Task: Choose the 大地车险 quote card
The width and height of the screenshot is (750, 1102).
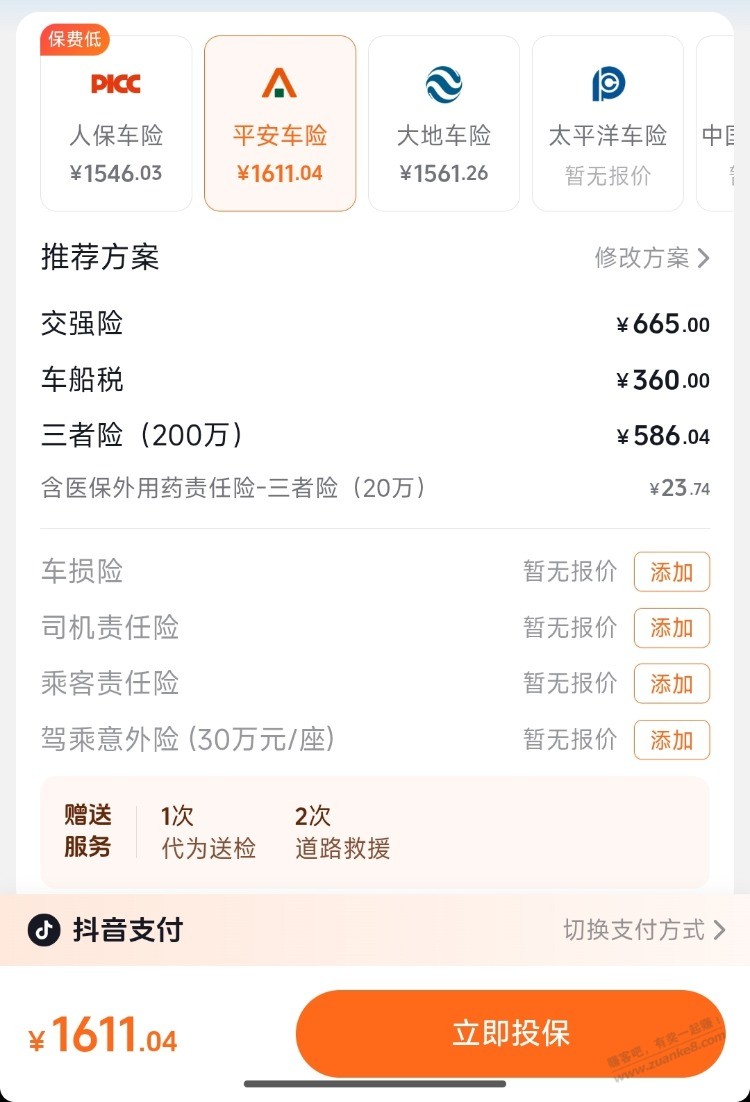Action: (444, 124)
